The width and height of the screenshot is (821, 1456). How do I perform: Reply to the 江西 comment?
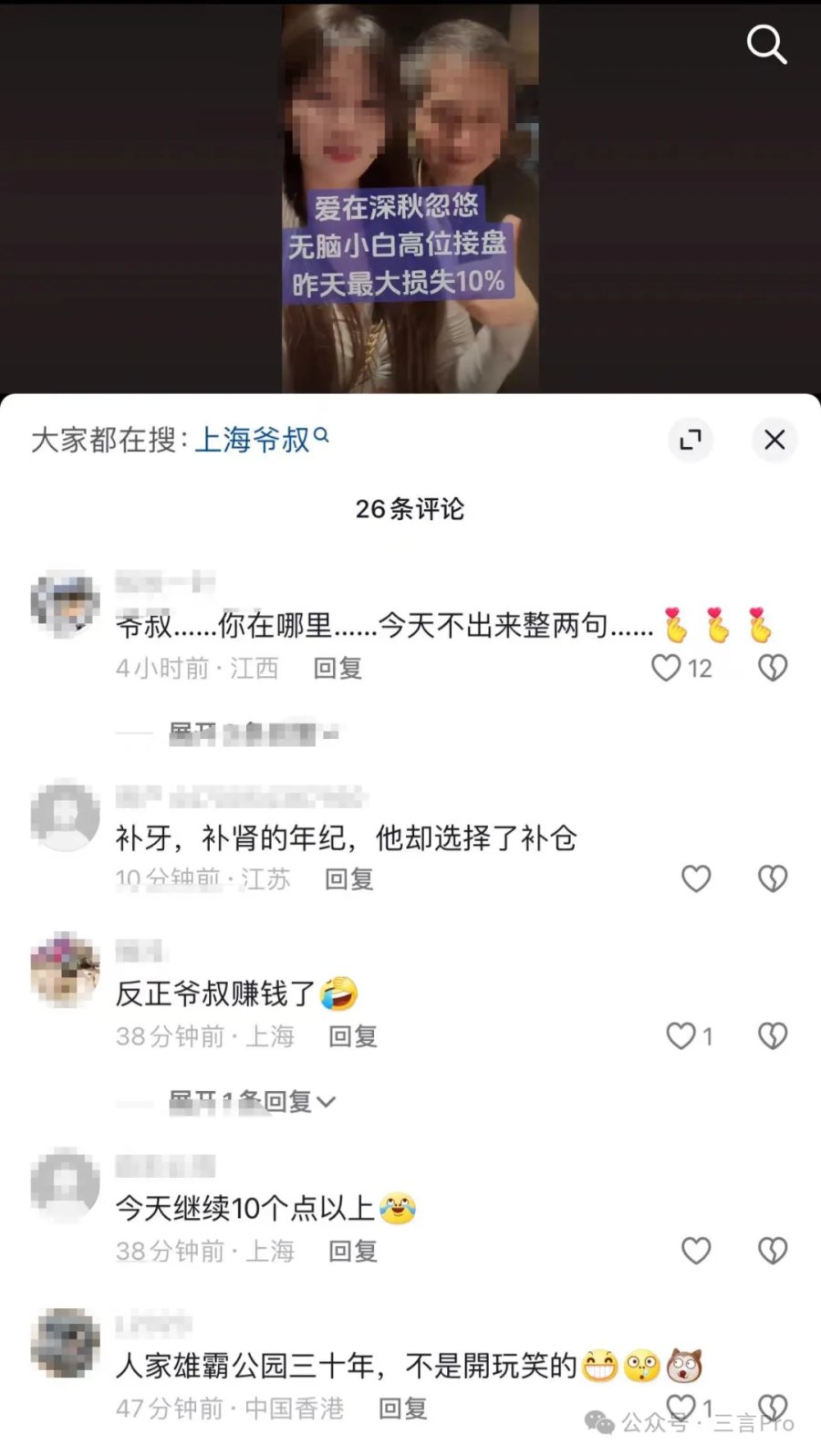click(x=338, y=669)
